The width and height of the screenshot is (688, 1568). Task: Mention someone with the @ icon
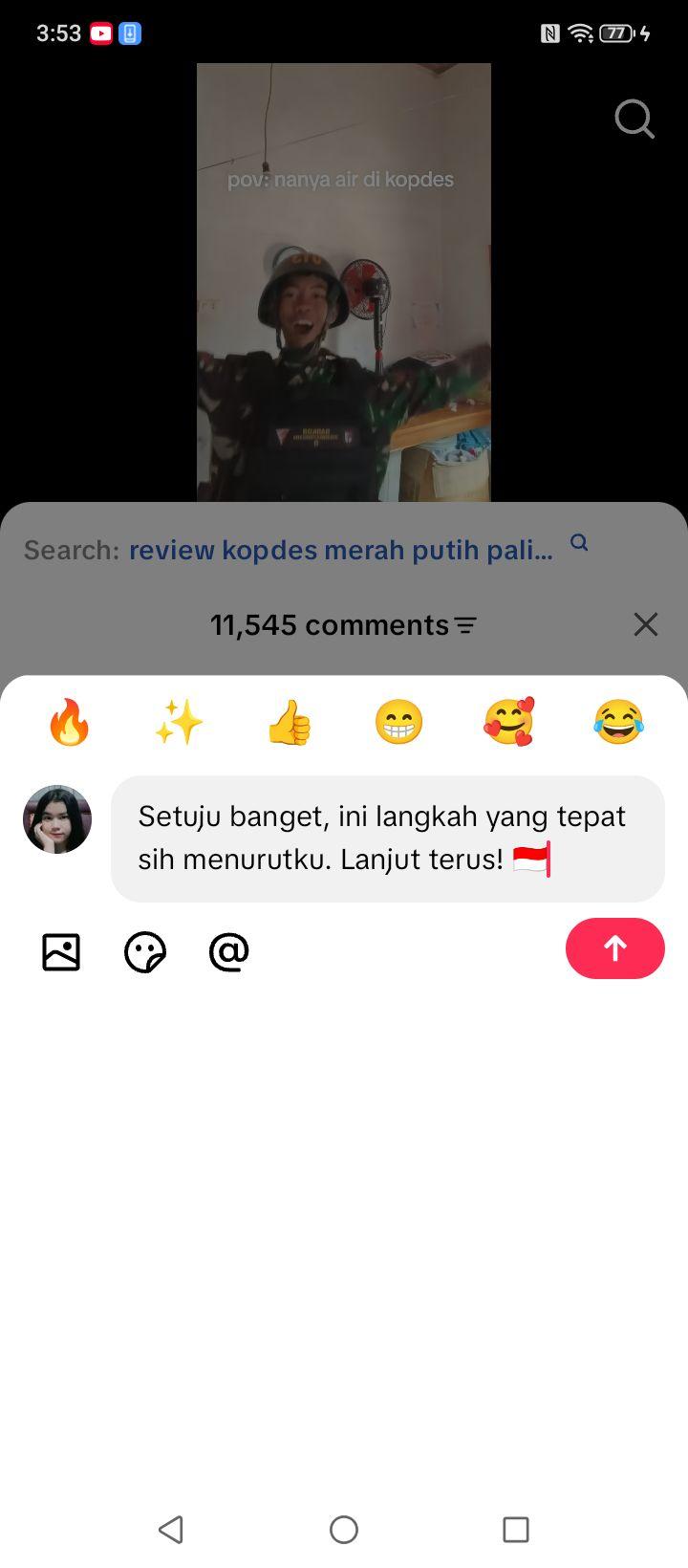pyautogui.click(x=229, y=952)
